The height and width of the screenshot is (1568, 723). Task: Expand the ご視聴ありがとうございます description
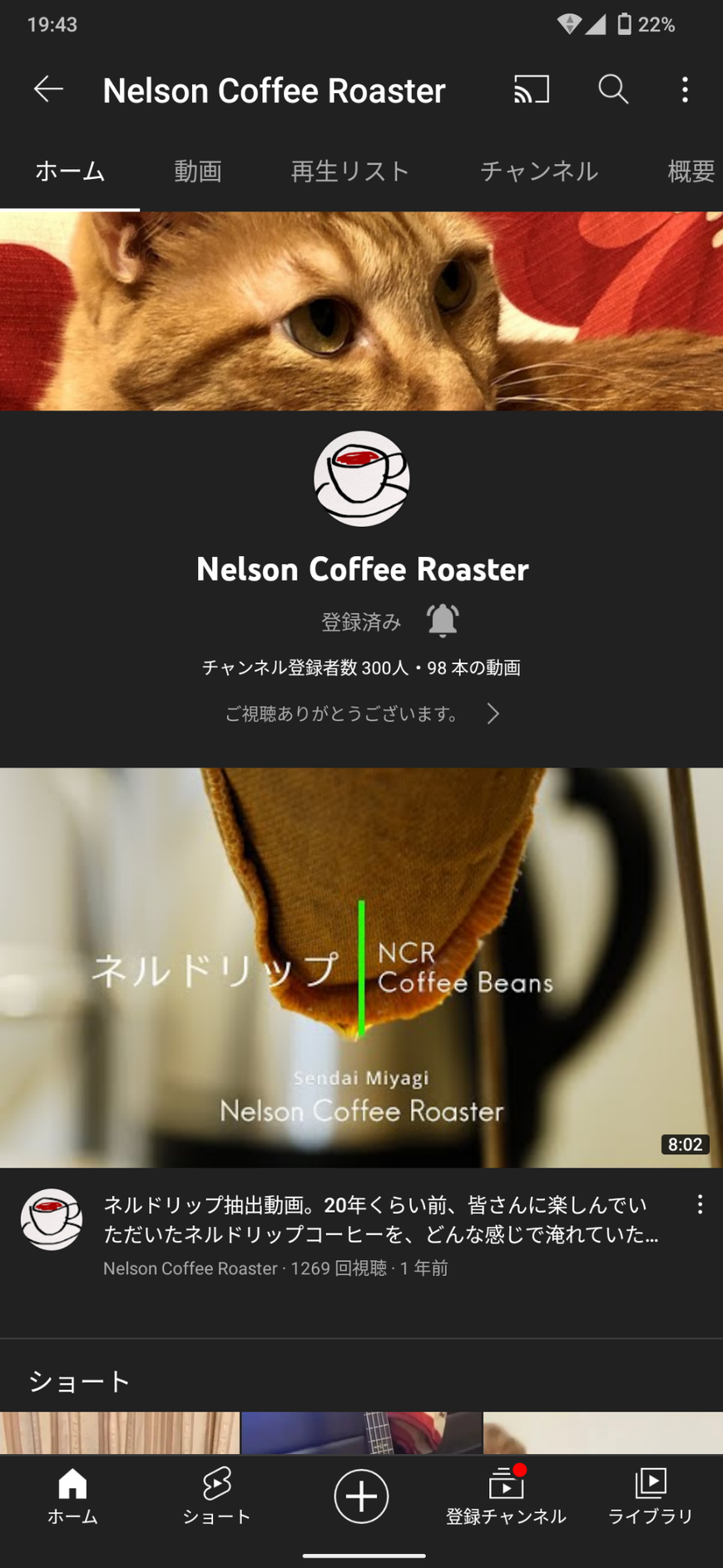361,714
